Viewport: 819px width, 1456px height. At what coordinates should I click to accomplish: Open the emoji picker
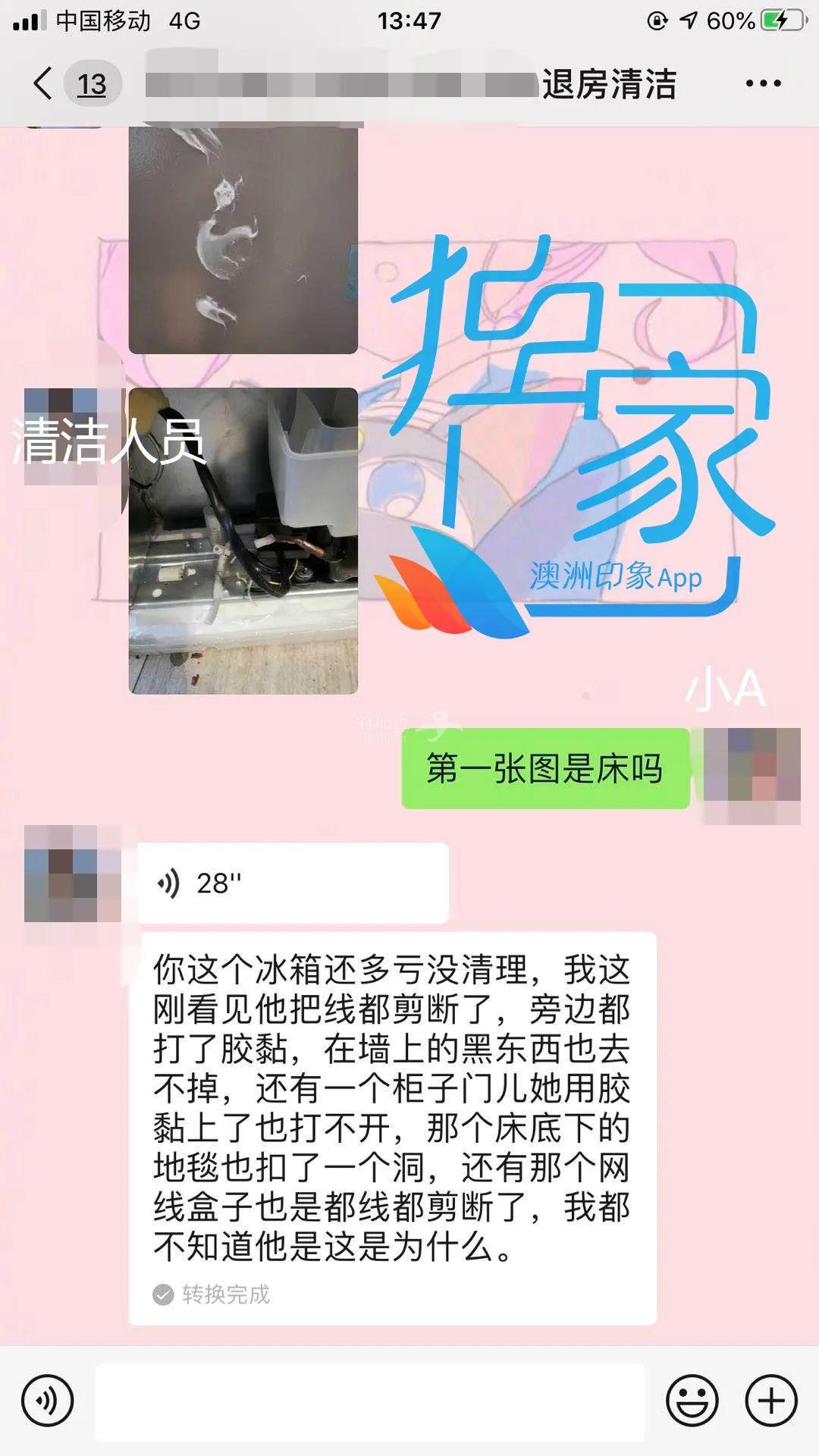pyautogui.click(x=692, y=1401)
